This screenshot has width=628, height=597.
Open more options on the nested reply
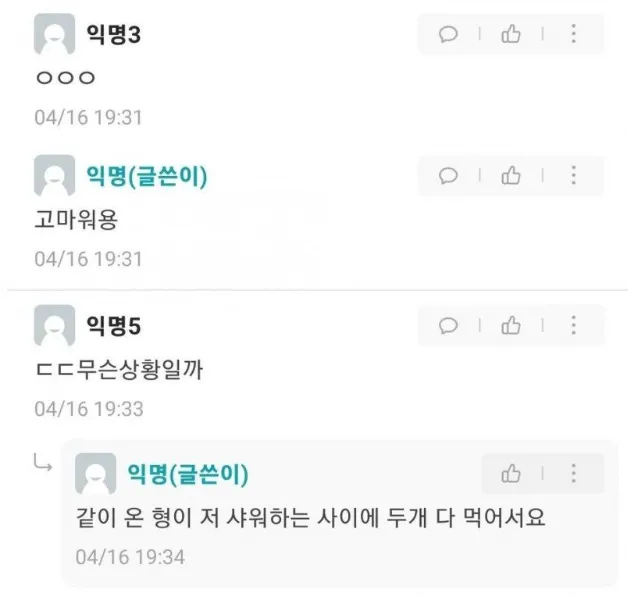coord(573,473)
